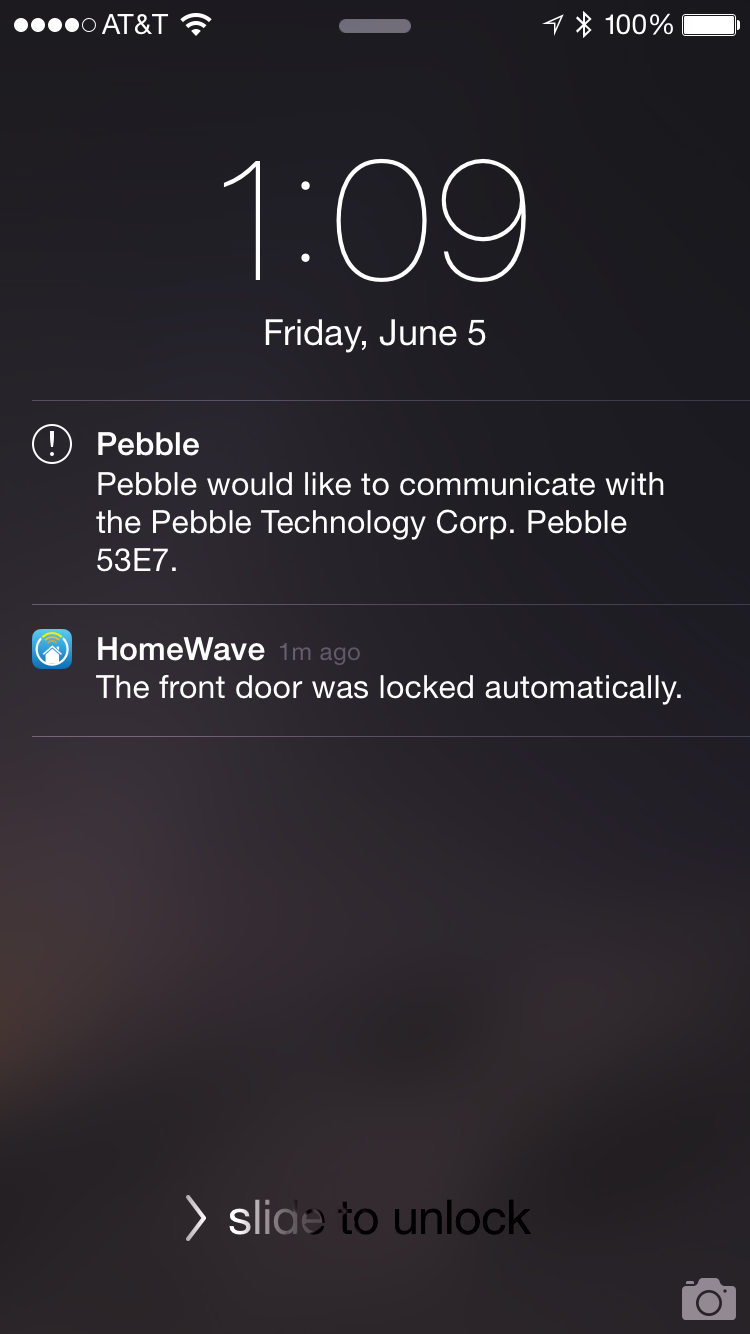Tap the notification center grabber at top
Viewport: 750px width, 1334px height.
(375, 26)
